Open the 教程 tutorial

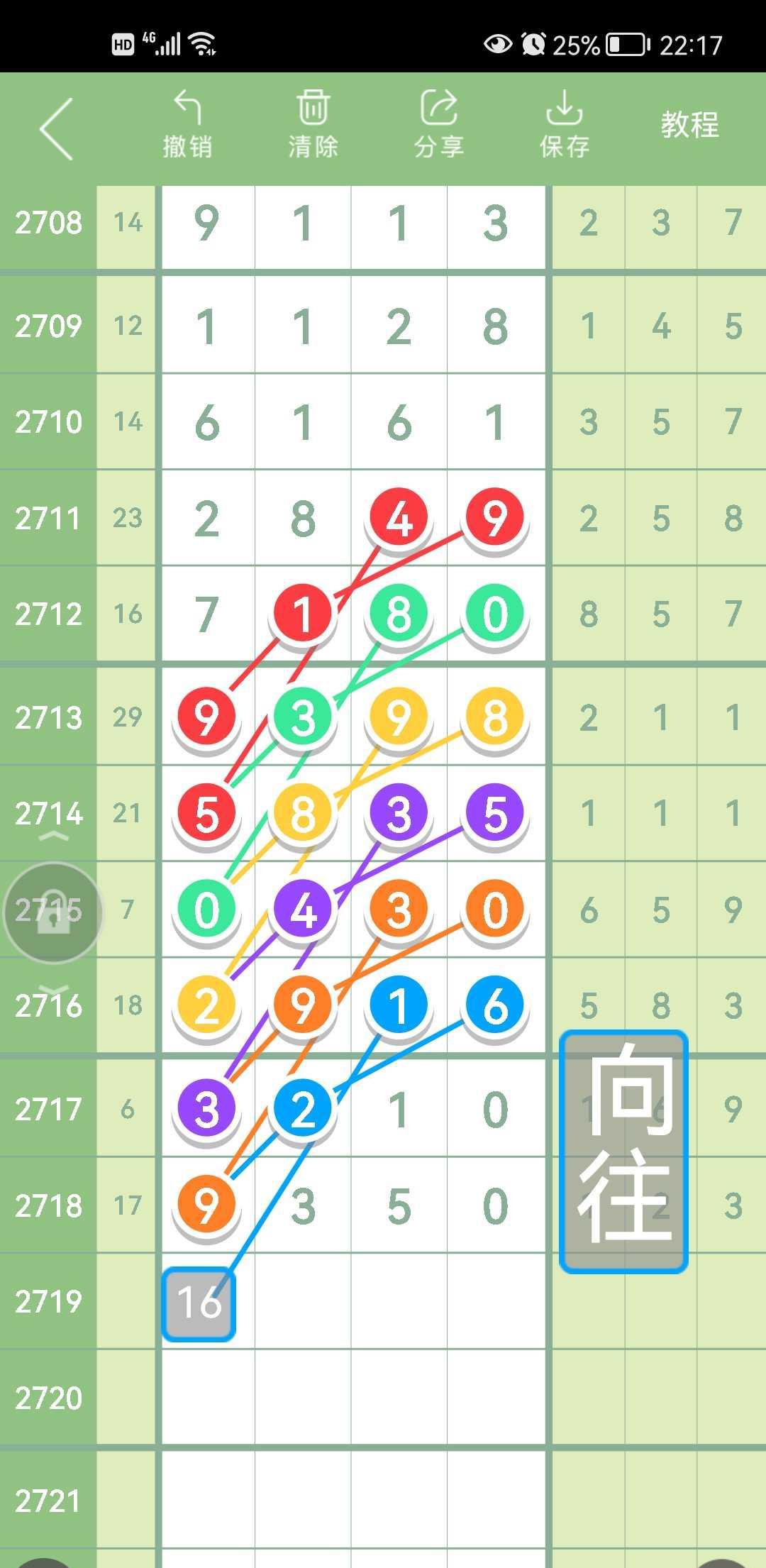[689, 125]
